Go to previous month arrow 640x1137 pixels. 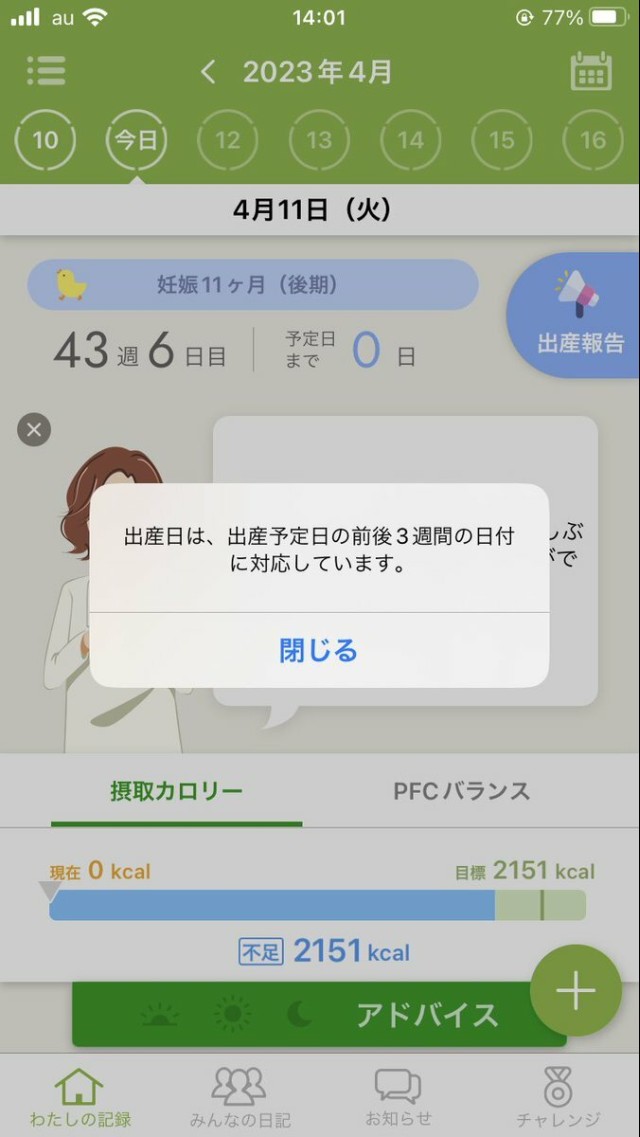tap(208, 72)
